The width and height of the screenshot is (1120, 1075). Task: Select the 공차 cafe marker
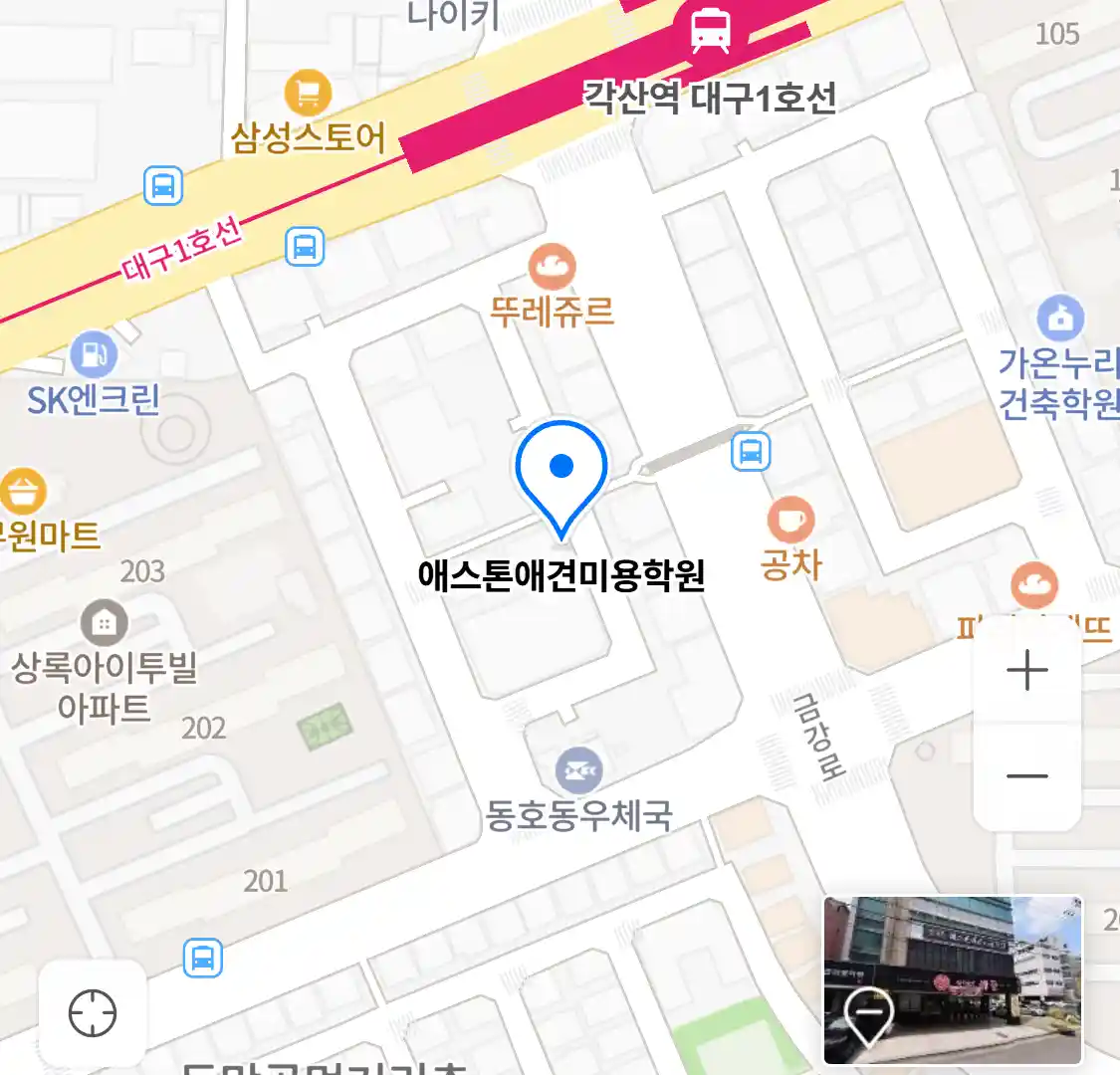click(x=790, y=520)
